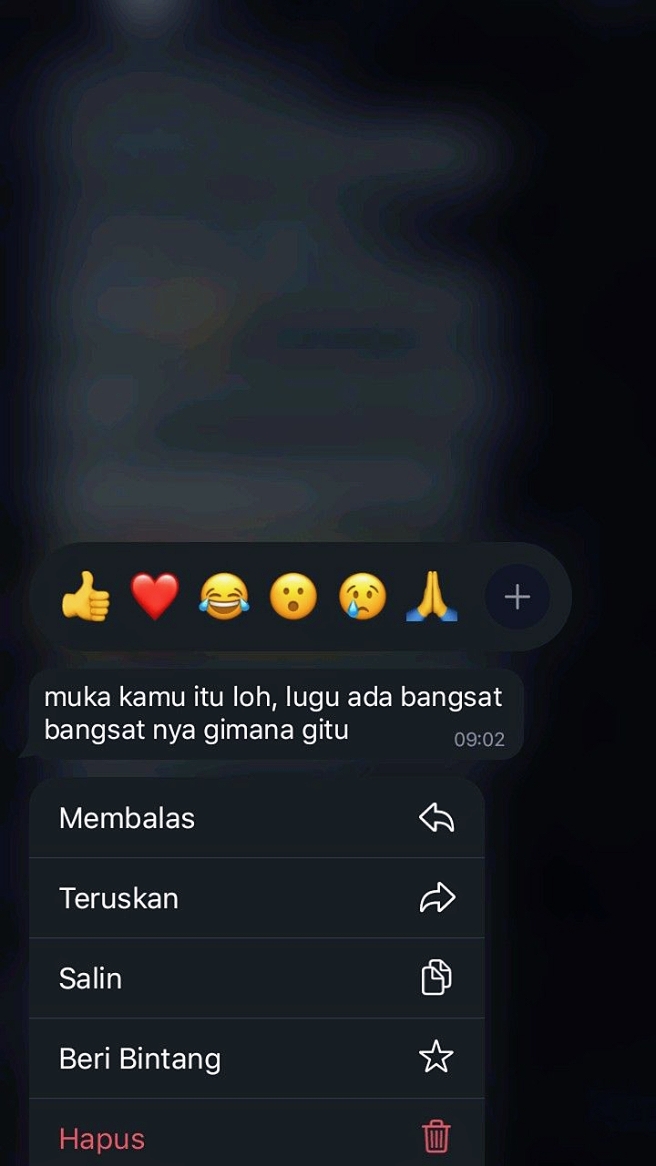Choose Membalas to reply to the message
The height and width of the screenshot is (1166, 656).
pyautogui.click(x=257, y=818)
